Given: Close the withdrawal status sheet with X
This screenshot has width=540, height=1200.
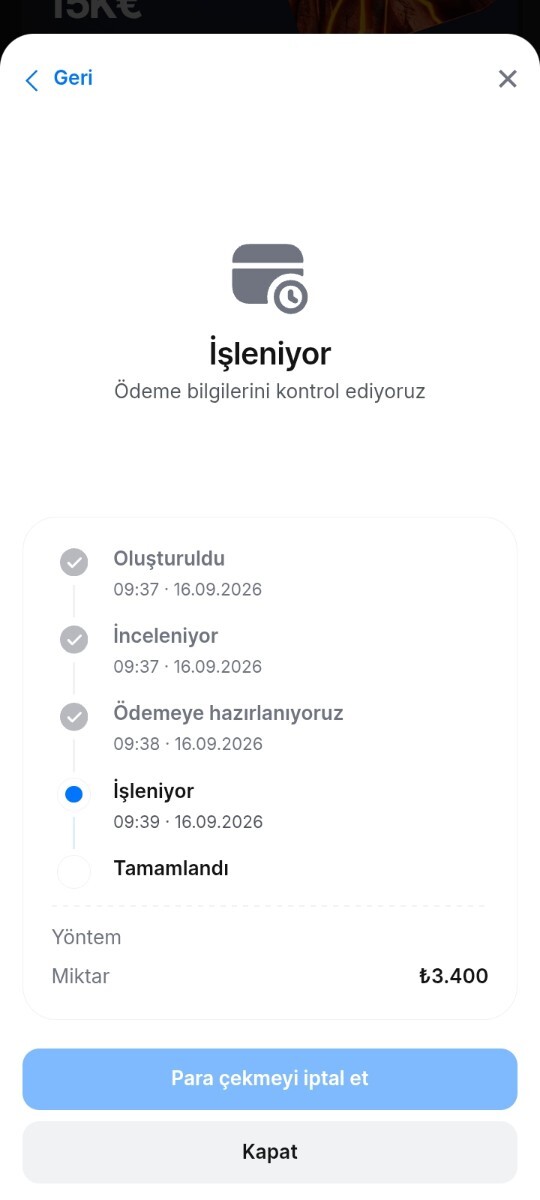Looking at the screenshot, I should (508, 79).
